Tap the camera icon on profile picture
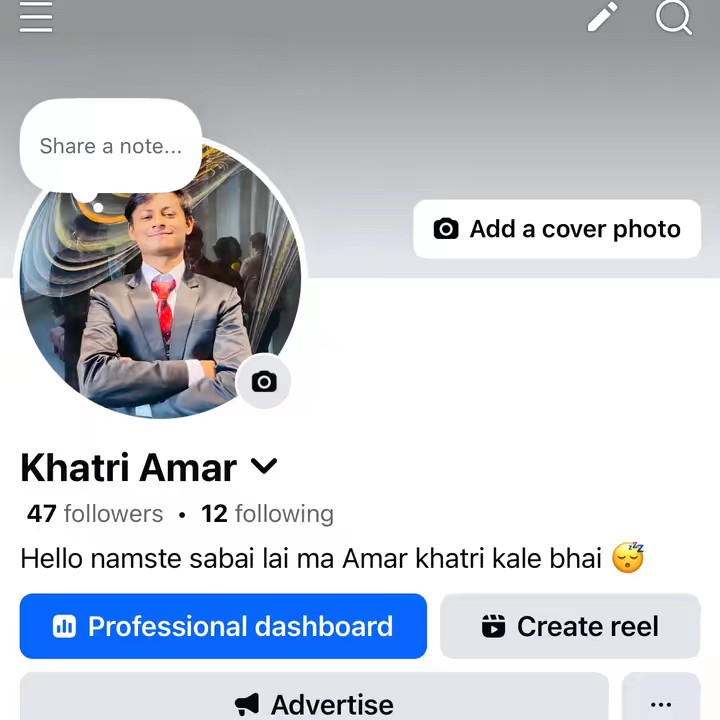The image size is (720, 720). click(264, 381)
